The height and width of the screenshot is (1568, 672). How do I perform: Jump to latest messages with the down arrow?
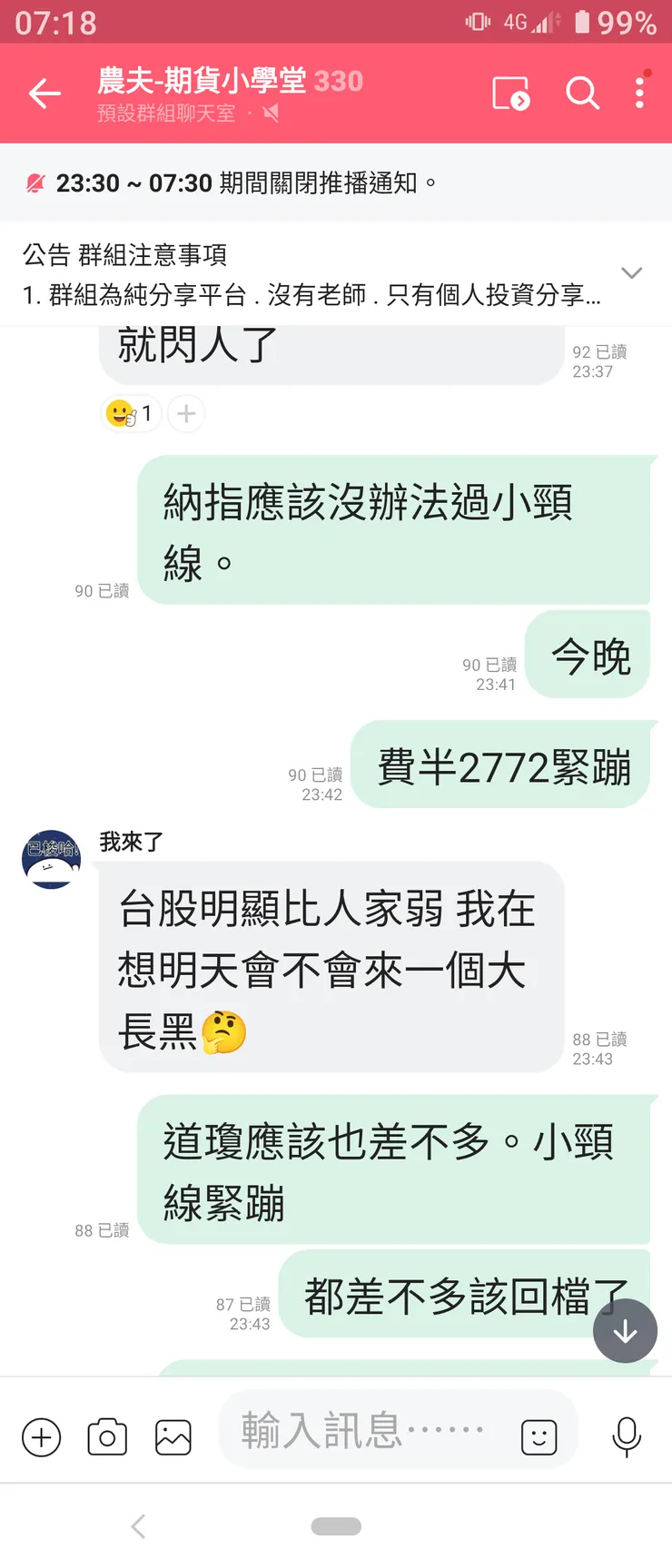[625, 1331]
